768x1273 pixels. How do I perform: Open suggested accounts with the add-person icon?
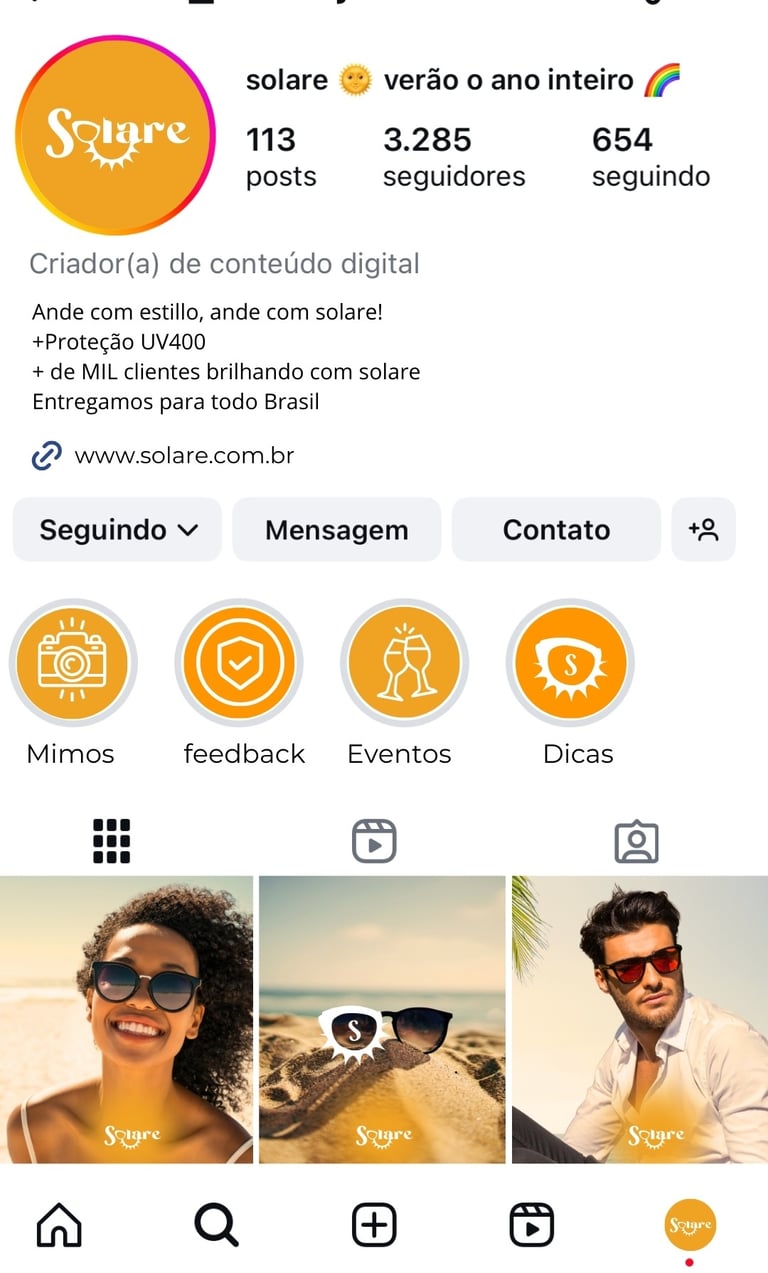(704, 529)
